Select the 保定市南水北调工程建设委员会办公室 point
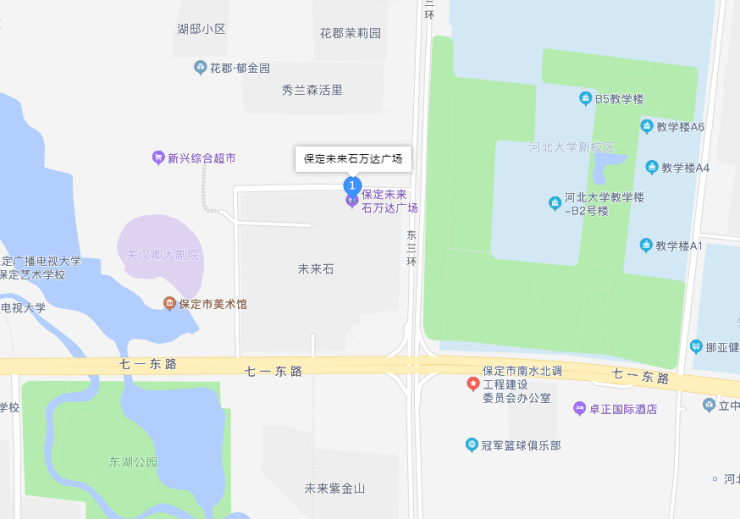The height and width of the screenshot is (519, 740). (x=473, y=384)
